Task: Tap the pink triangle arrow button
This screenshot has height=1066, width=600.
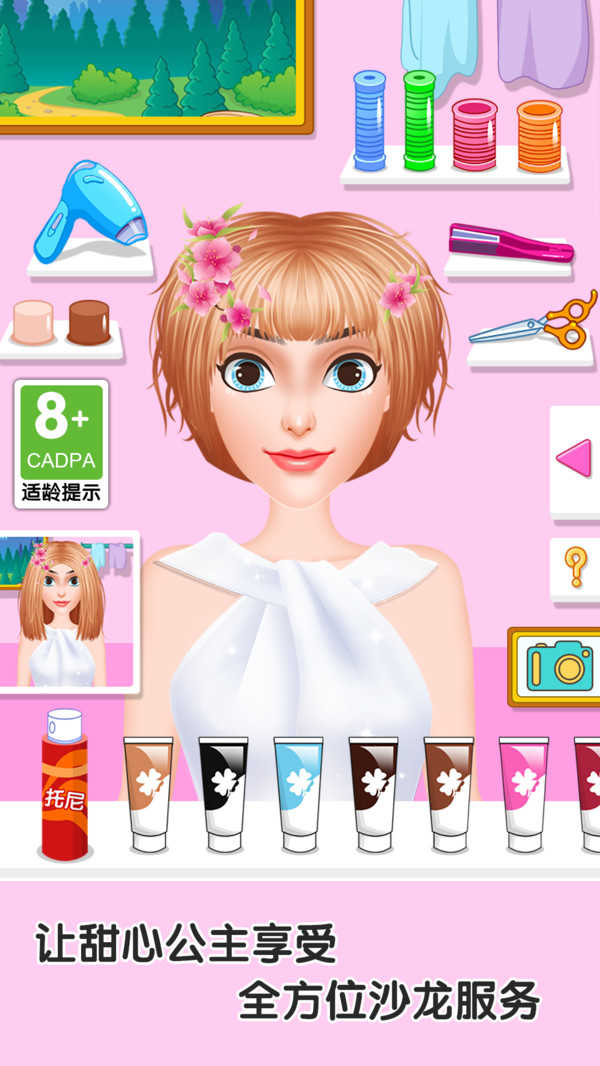Action: point(574,458)
